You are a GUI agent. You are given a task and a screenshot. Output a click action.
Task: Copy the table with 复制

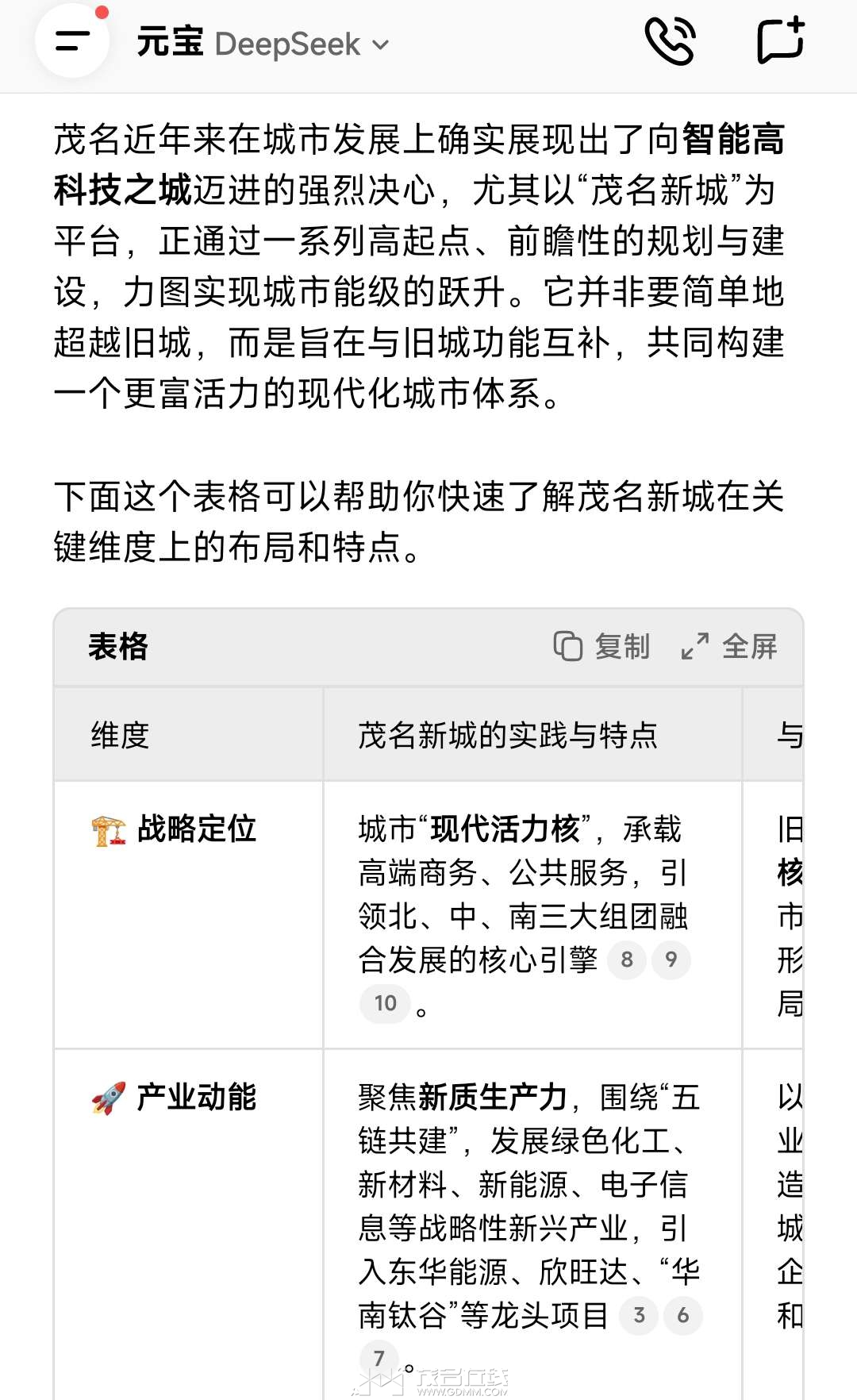601,646
